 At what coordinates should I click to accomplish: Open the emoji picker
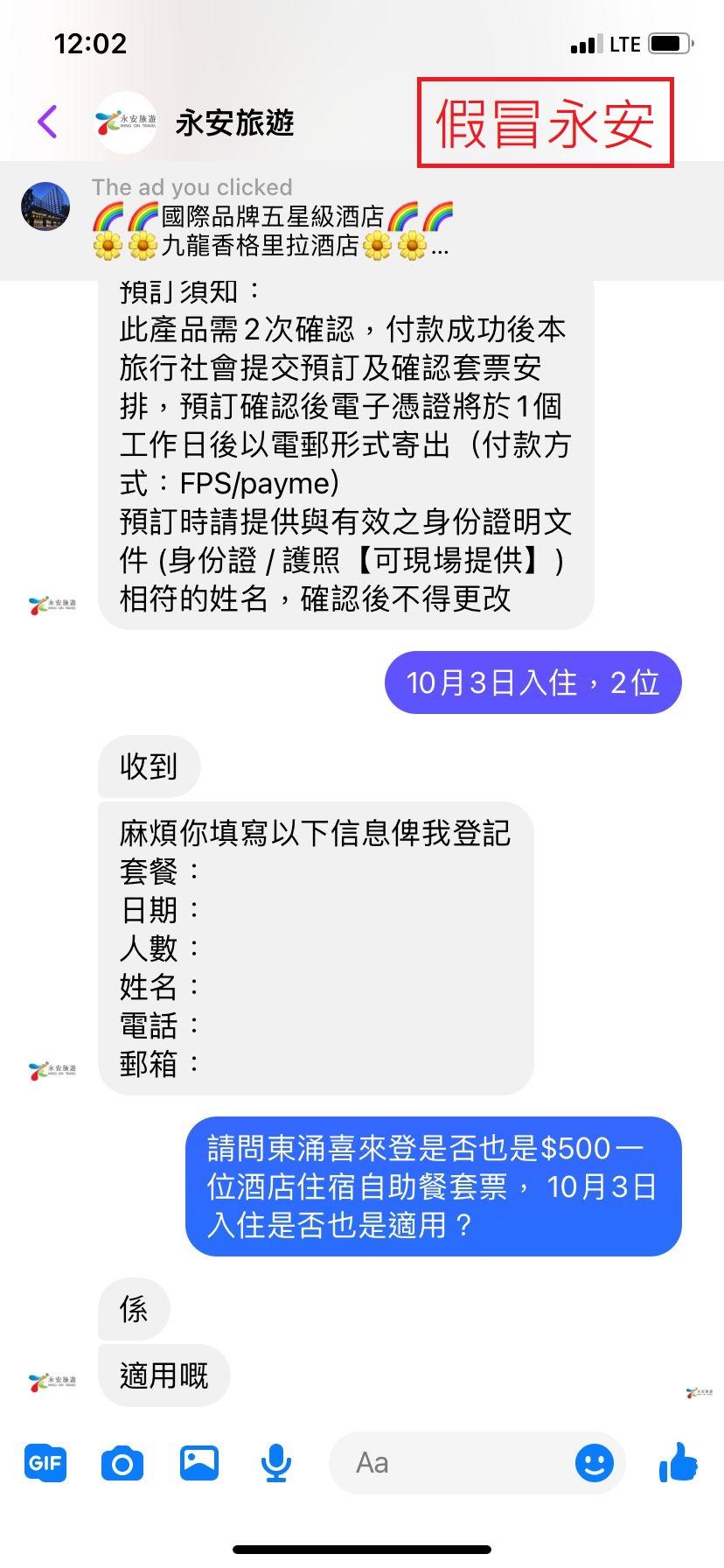pyautogui.click(x=595, y=1462)
